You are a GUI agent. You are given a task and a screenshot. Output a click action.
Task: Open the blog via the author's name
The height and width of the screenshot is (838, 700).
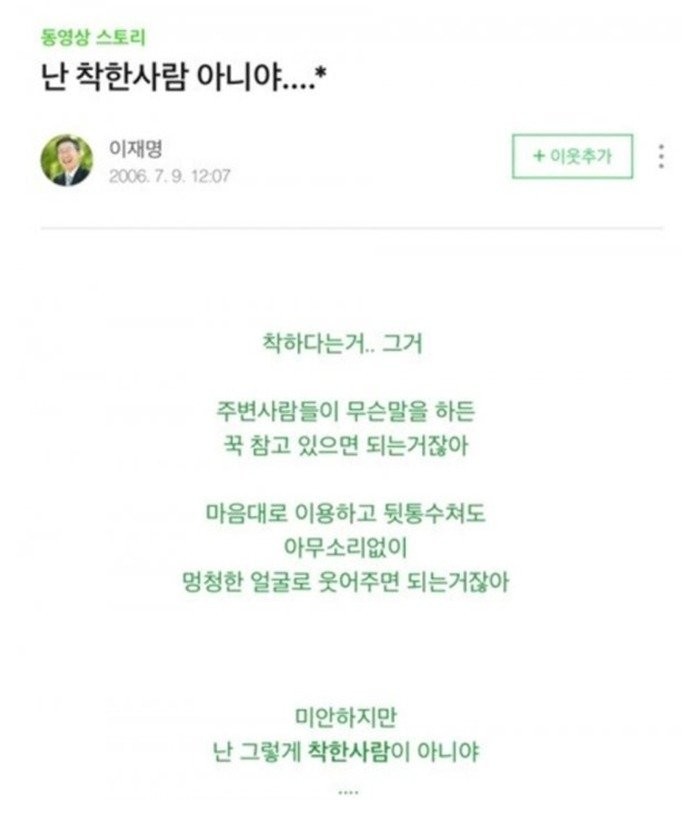tap(135, 148)
